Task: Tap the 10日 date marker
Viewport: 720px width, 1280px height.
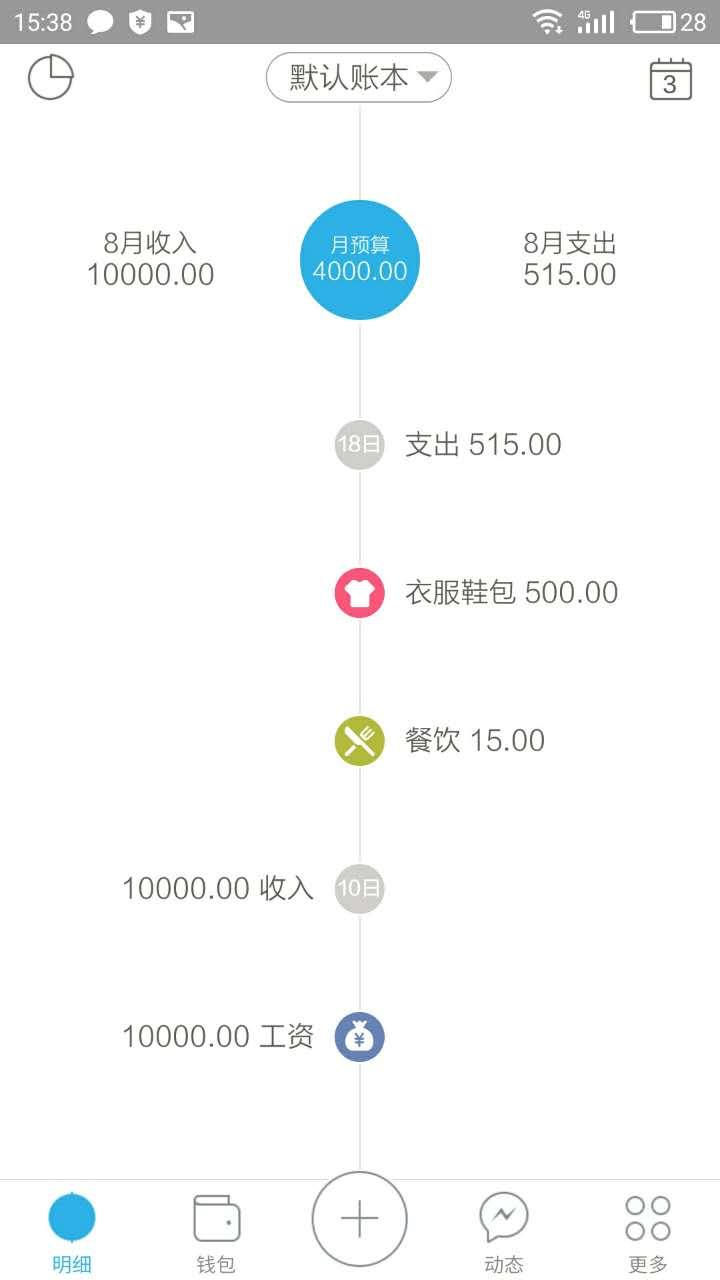Action: (x=359, y=888)
